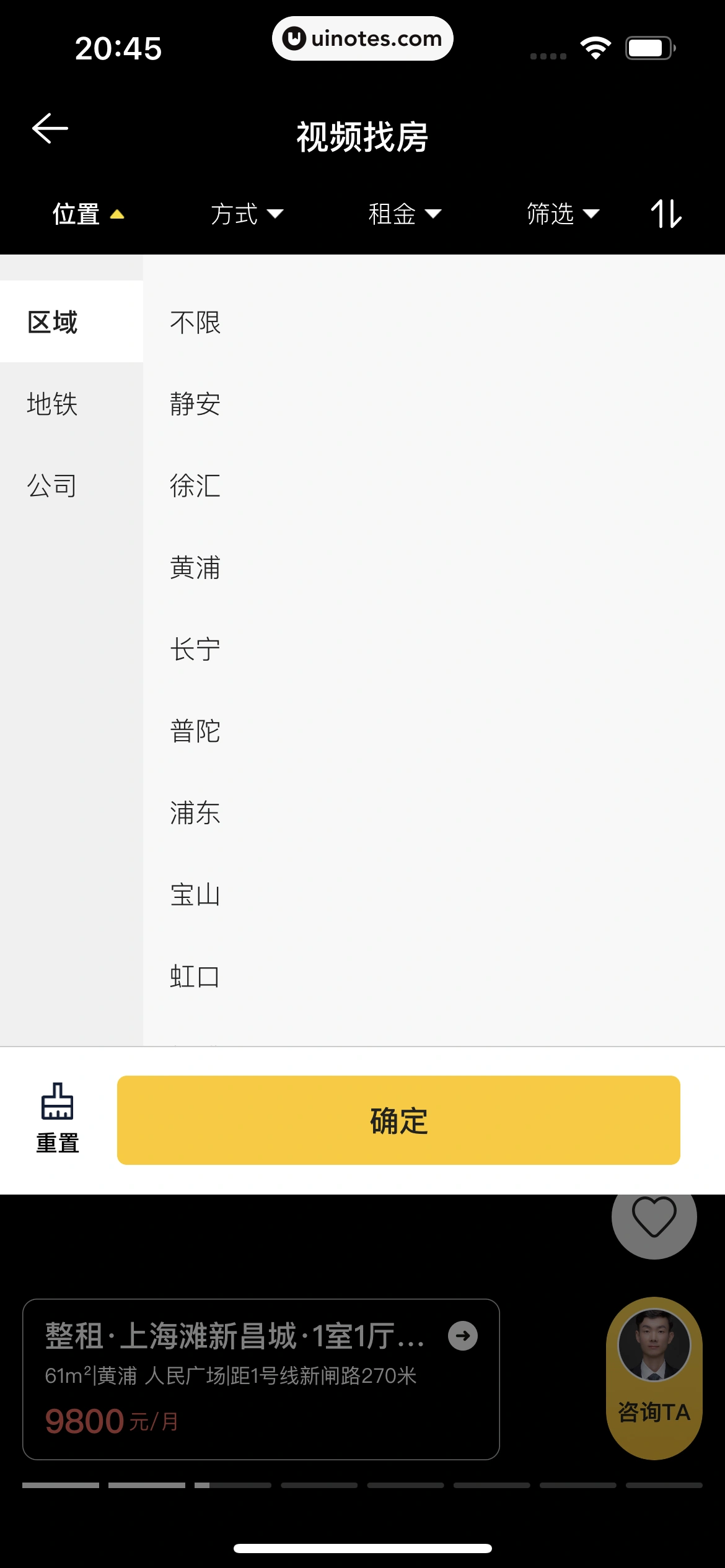Switch to the 地铁 subway category

(x=53, y=404)
